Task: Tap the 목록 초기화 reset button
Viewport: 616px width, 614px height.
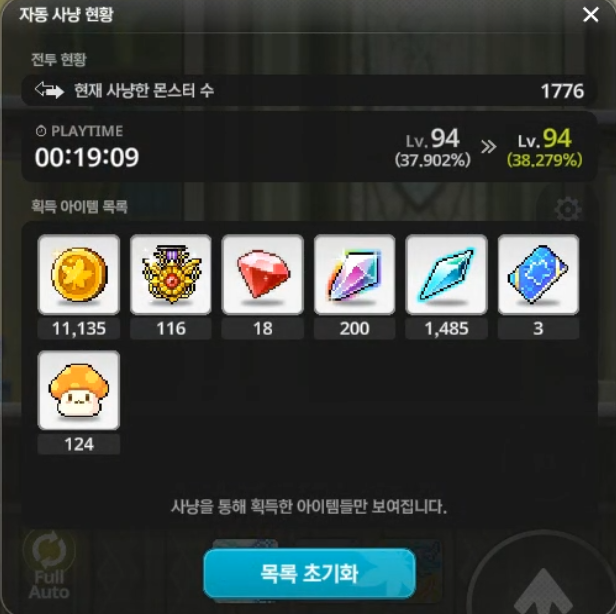Action: 309,573
